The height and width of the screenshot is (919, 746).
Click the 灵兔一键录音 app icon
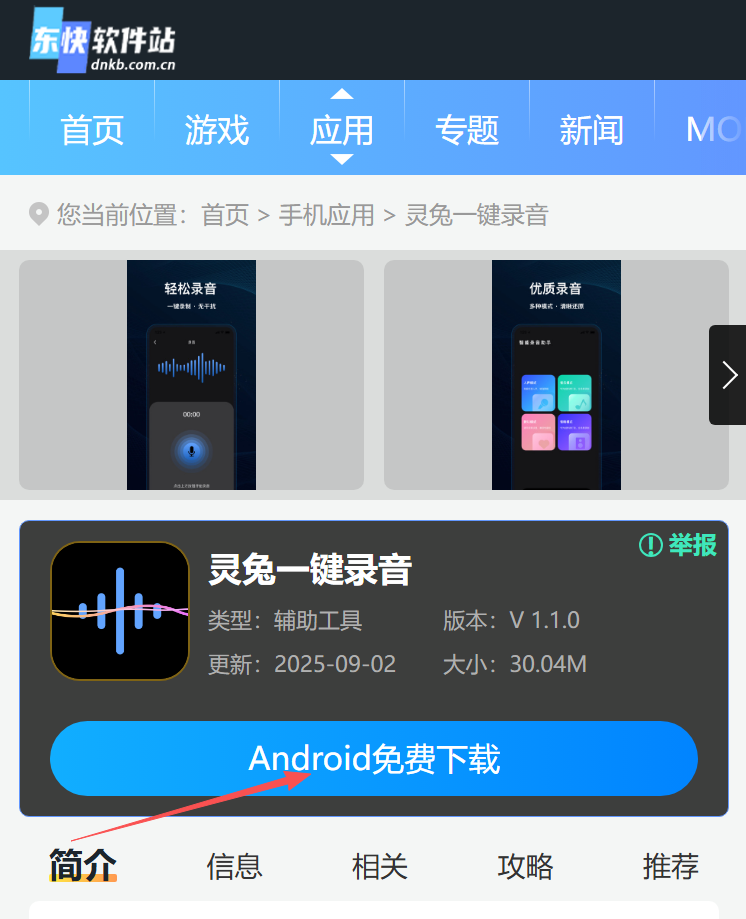(119, 611)
